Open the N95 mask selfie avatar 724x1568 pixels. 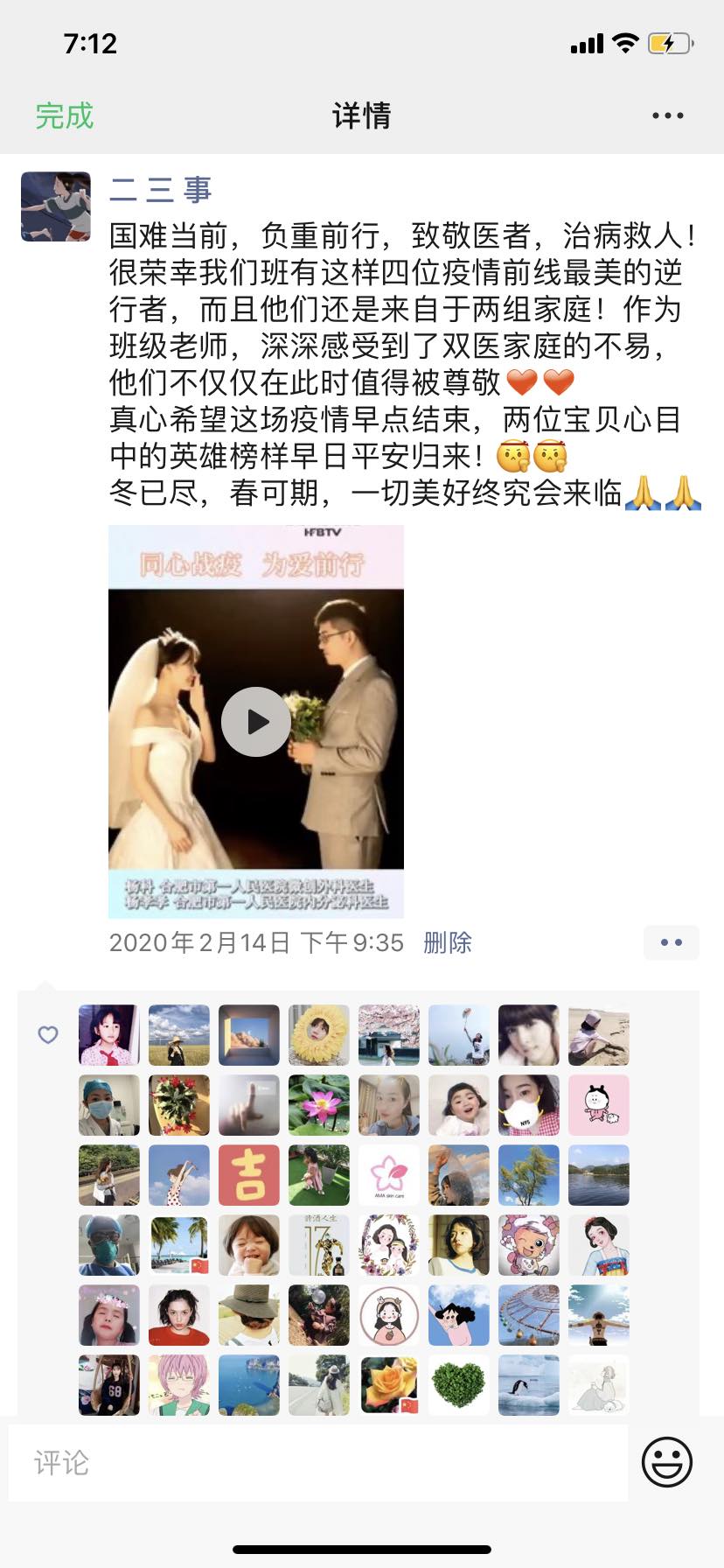(529, 1105)
